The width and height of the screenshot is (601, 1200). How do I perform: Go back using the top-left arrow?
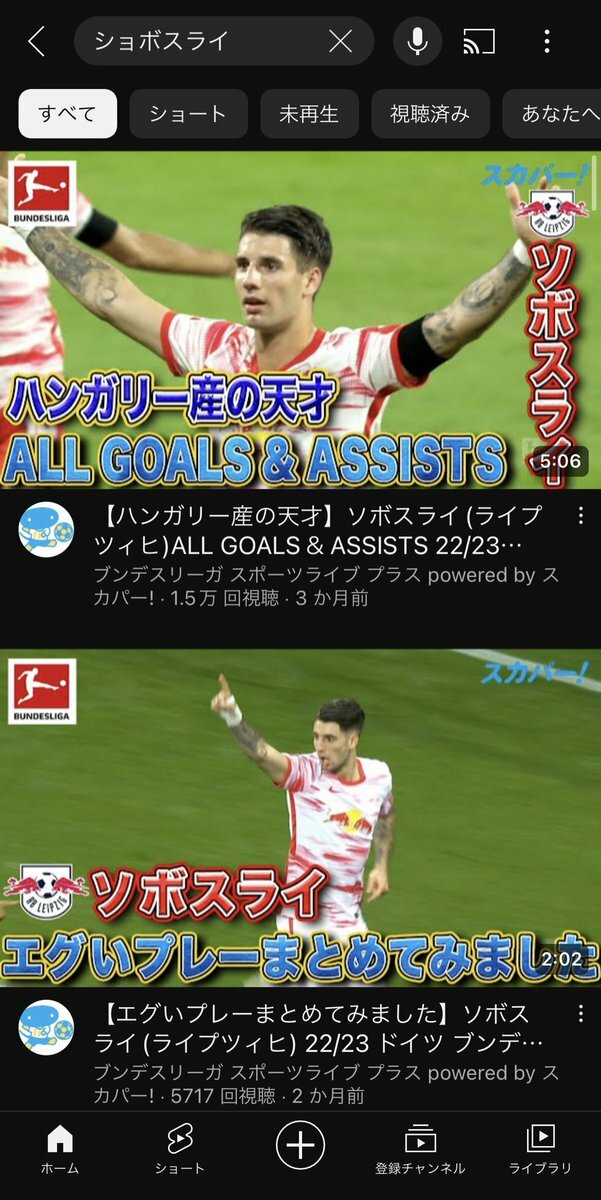[37, 41]
